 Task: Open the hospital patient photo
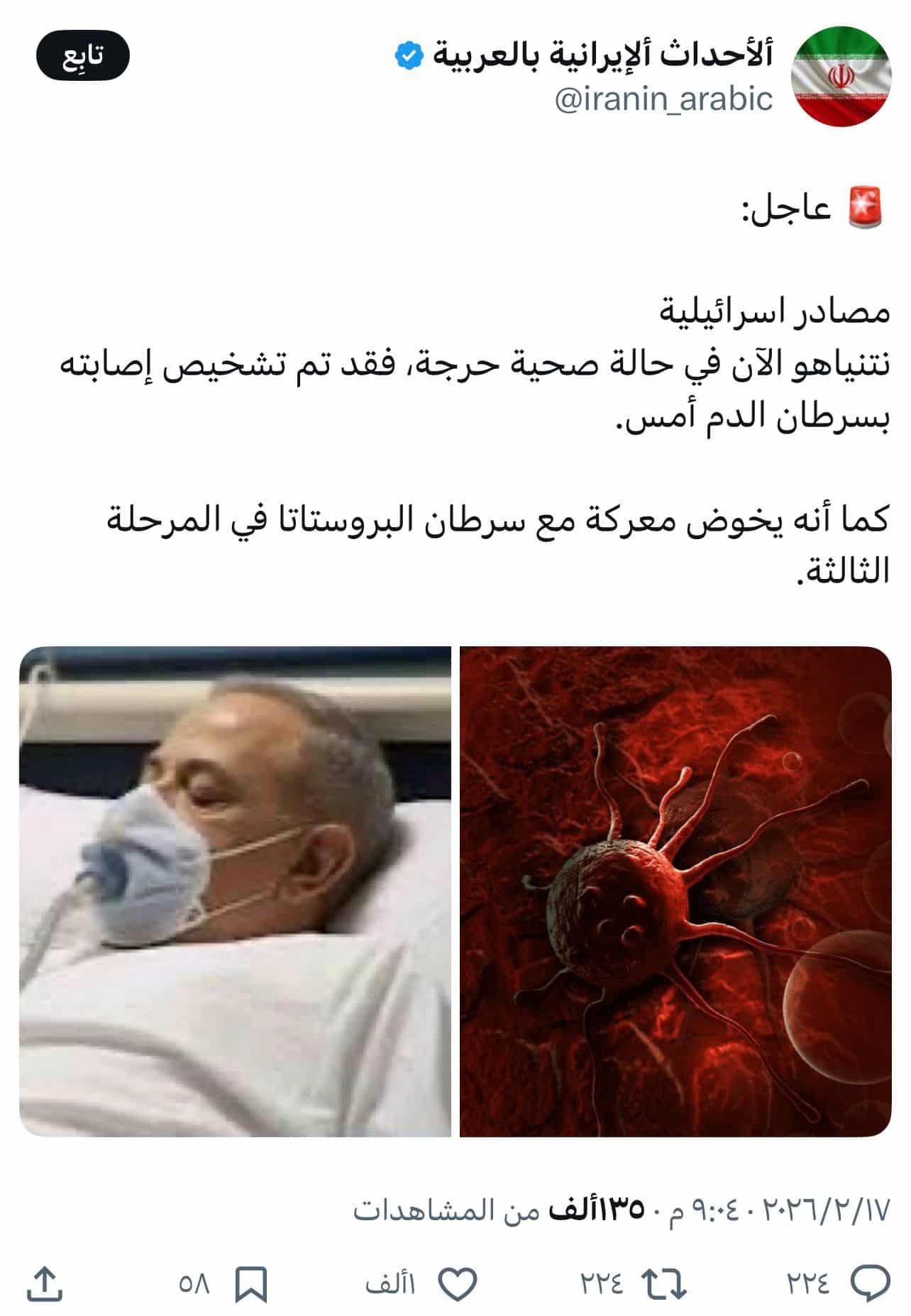235,891
